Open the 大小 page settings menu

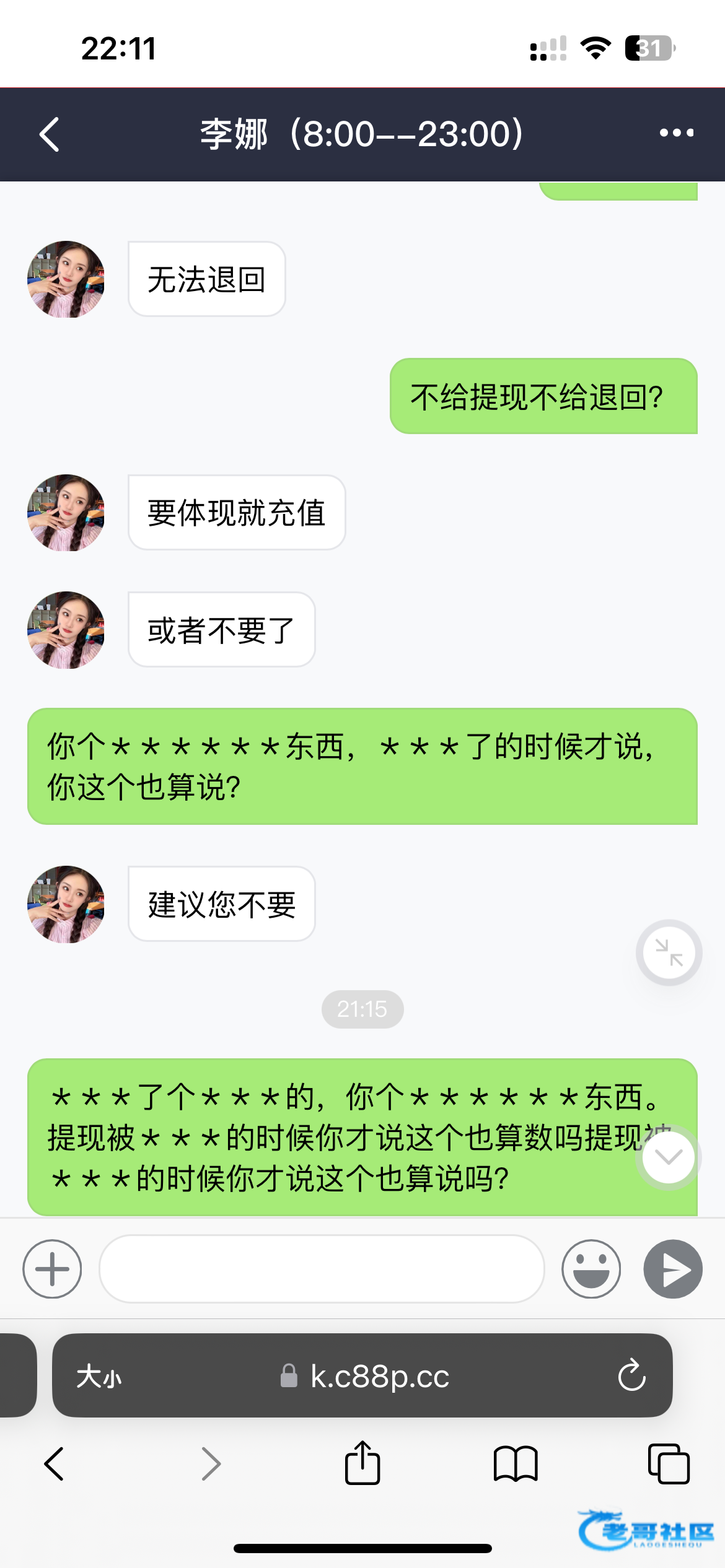(x=99, y=1377)
